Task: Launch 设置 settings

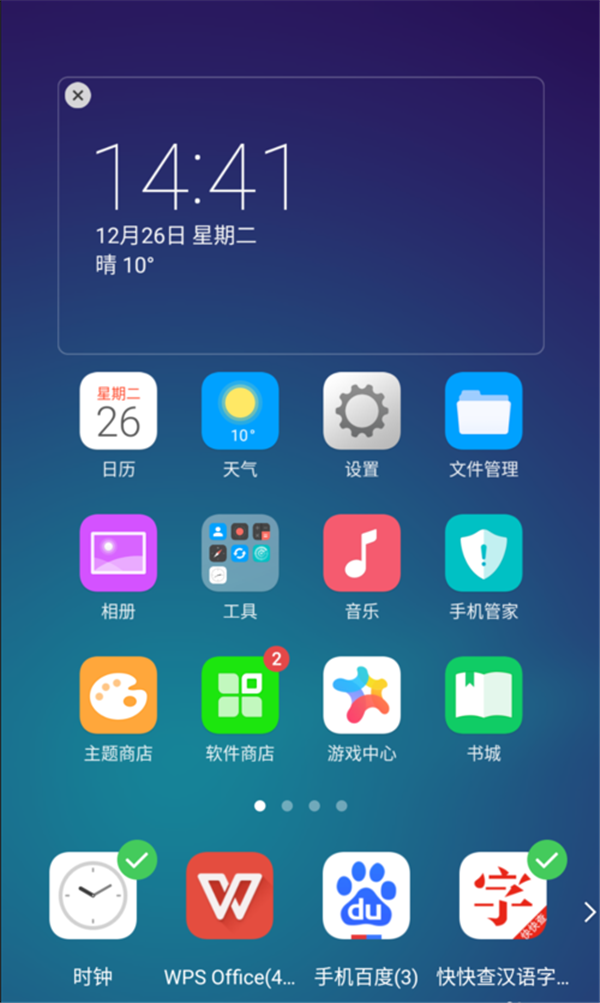Action: 362,411
